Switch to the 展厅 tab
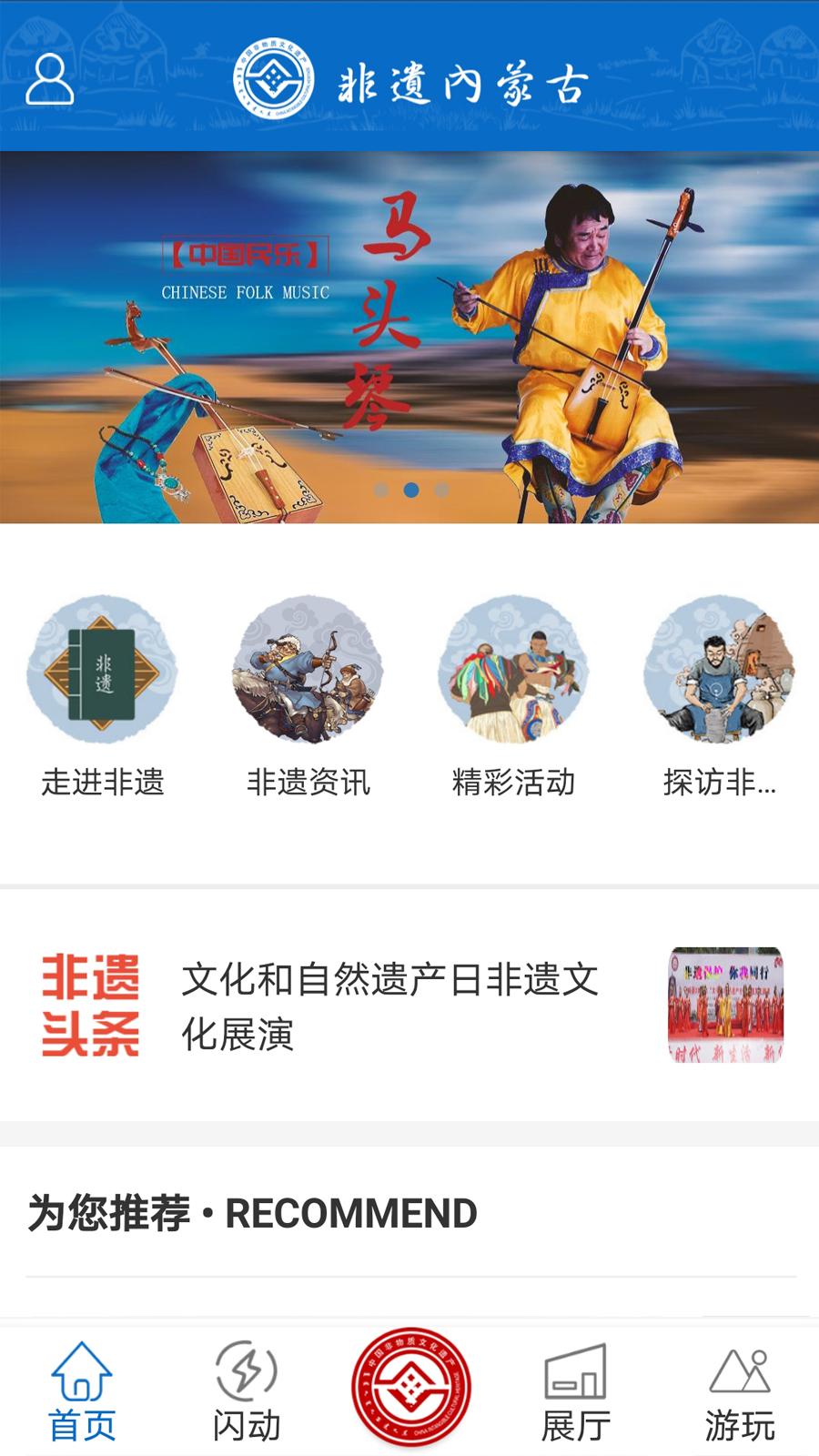The width and height of the screenshot is (819, 1456). pos(575,1392)
